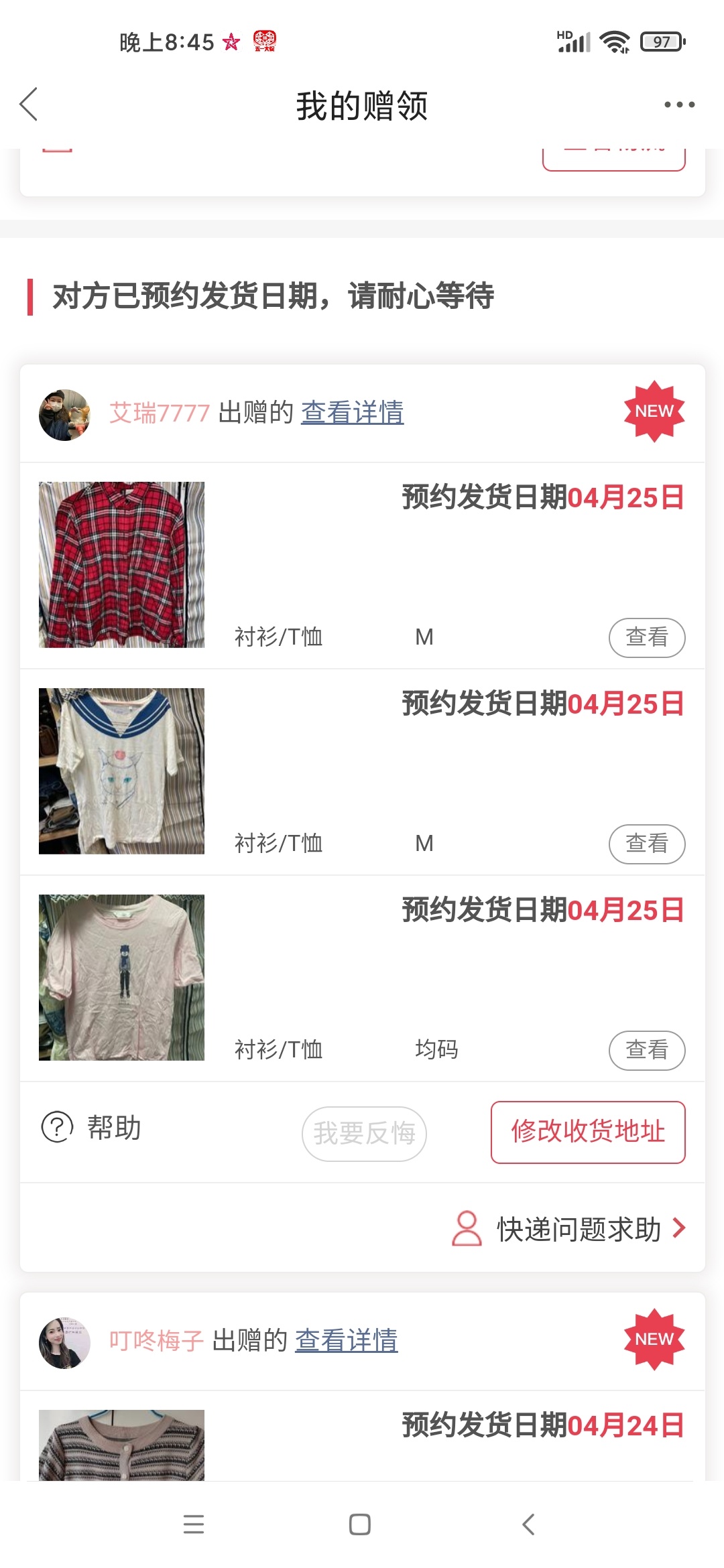Screen dimensions: 724x1568
Task: Tap 查看 for the red plaid shirt
Action: coord(646,637)
